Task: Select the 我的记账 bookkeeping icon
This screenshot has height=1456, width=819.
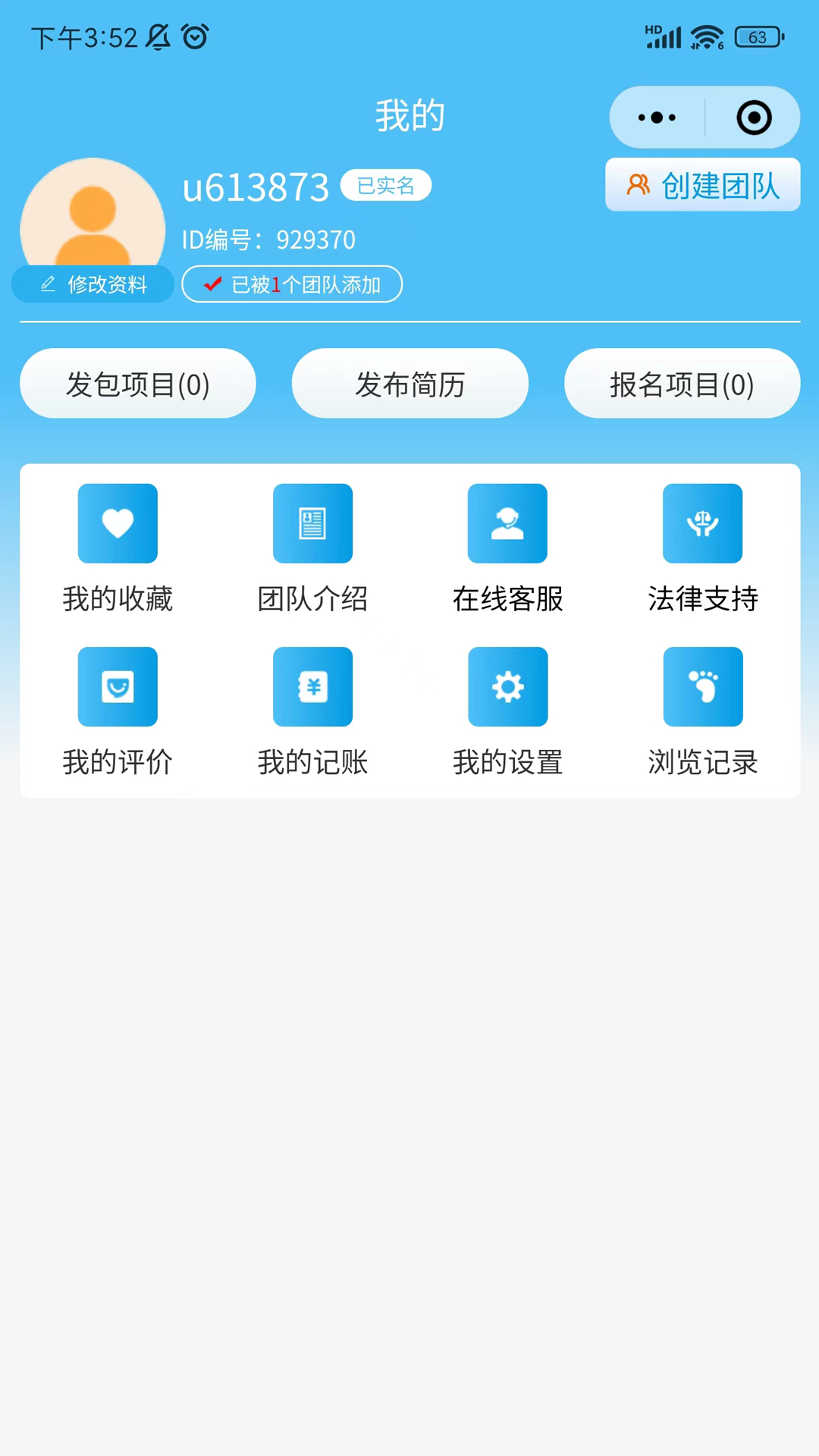Action: 312,686
